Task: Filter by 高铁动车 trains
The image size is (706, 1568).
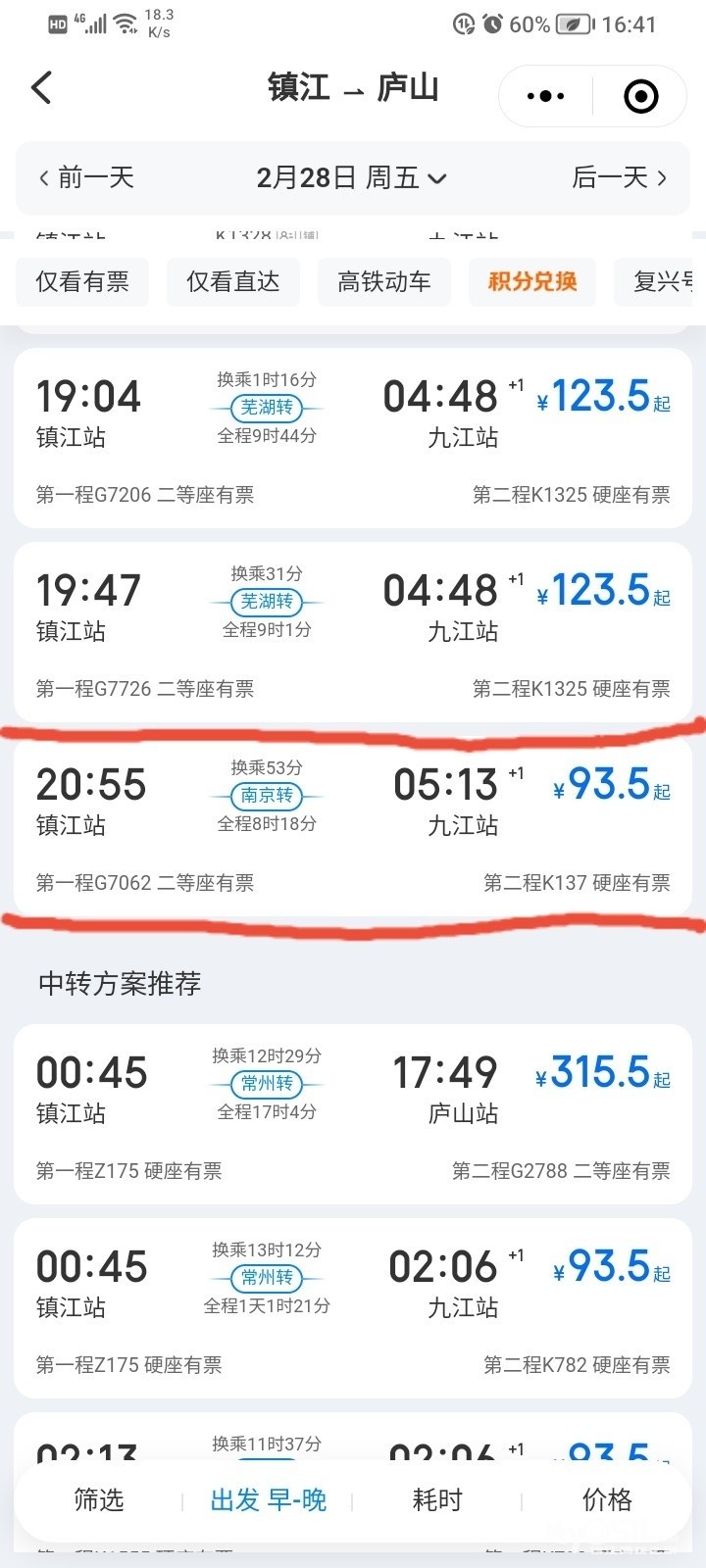Action: pos(383,282)
